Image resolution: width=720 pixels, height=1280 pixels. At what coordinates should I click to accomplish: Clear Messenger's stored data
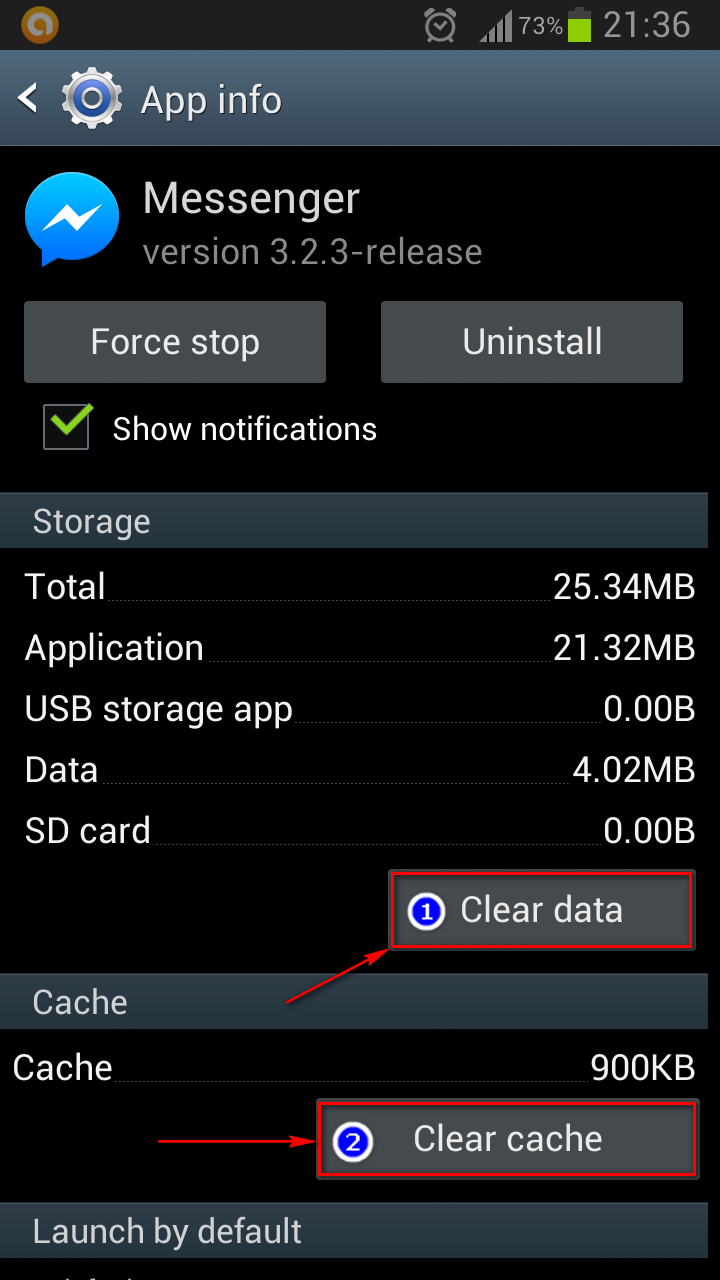click(x=541, y=910)
